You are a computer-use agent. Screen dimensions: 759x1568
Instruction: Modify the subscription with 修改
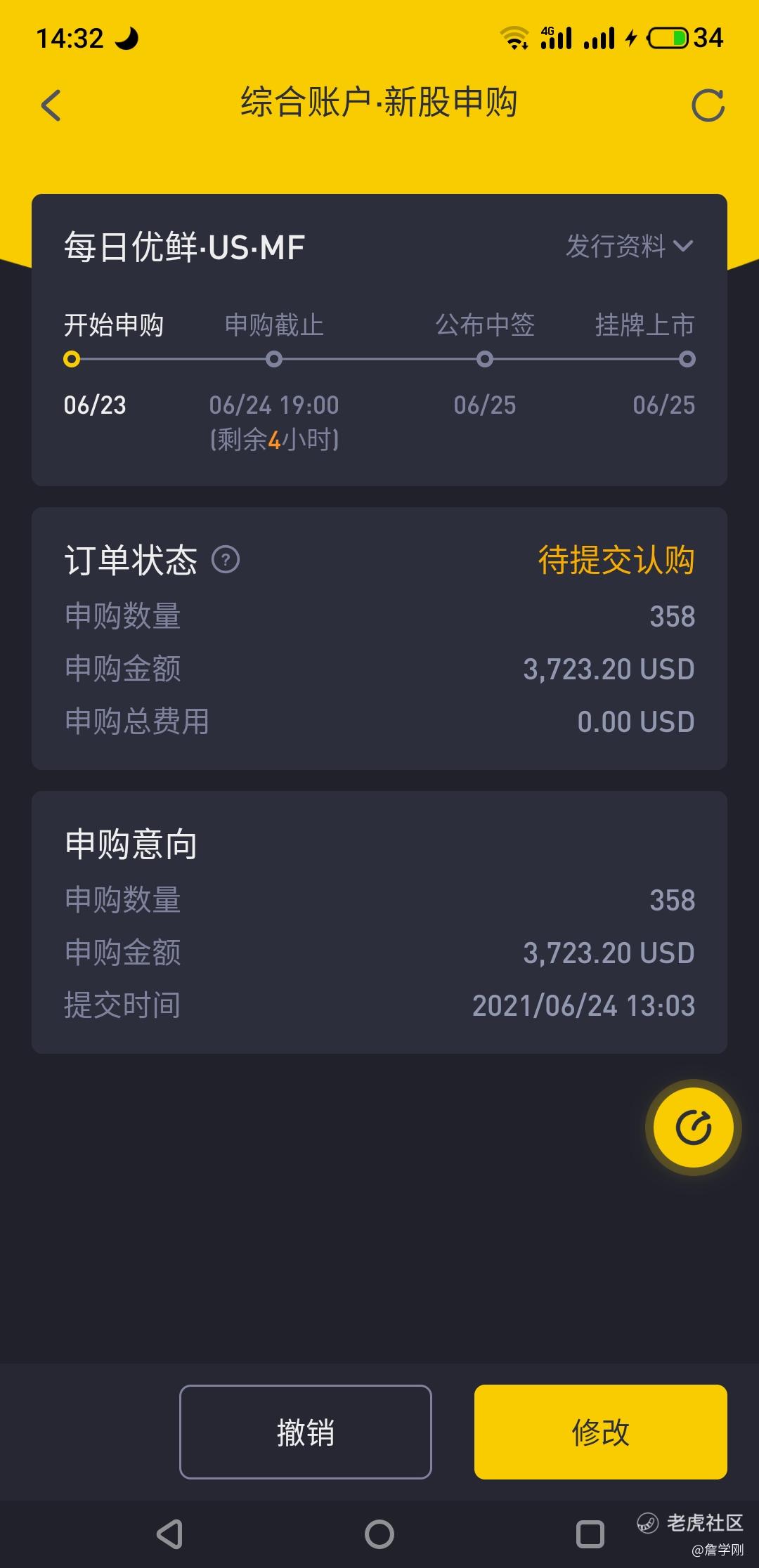[601, 1432]
